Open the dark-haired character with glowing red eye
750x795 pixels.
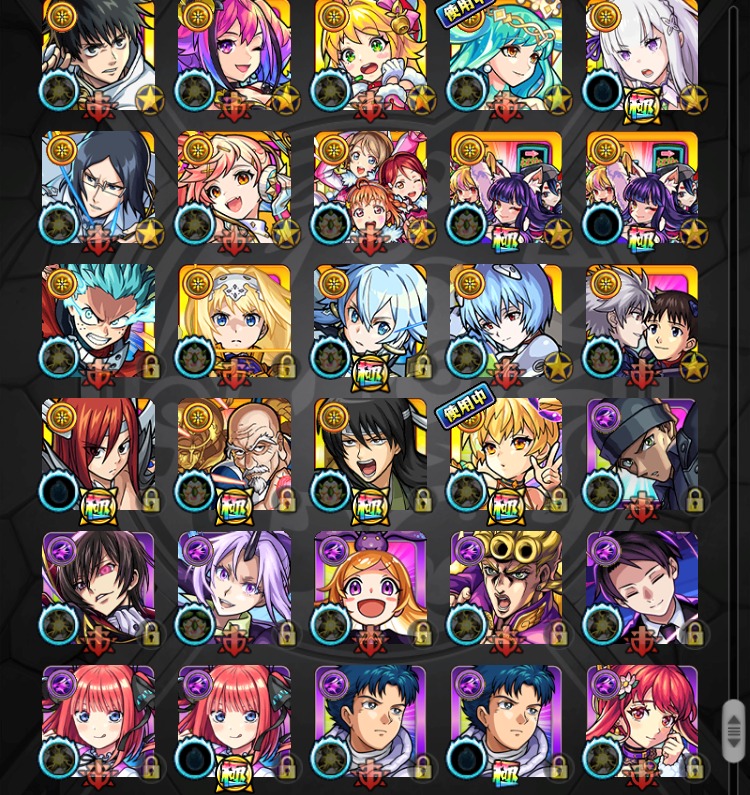[x=98, y=588]
